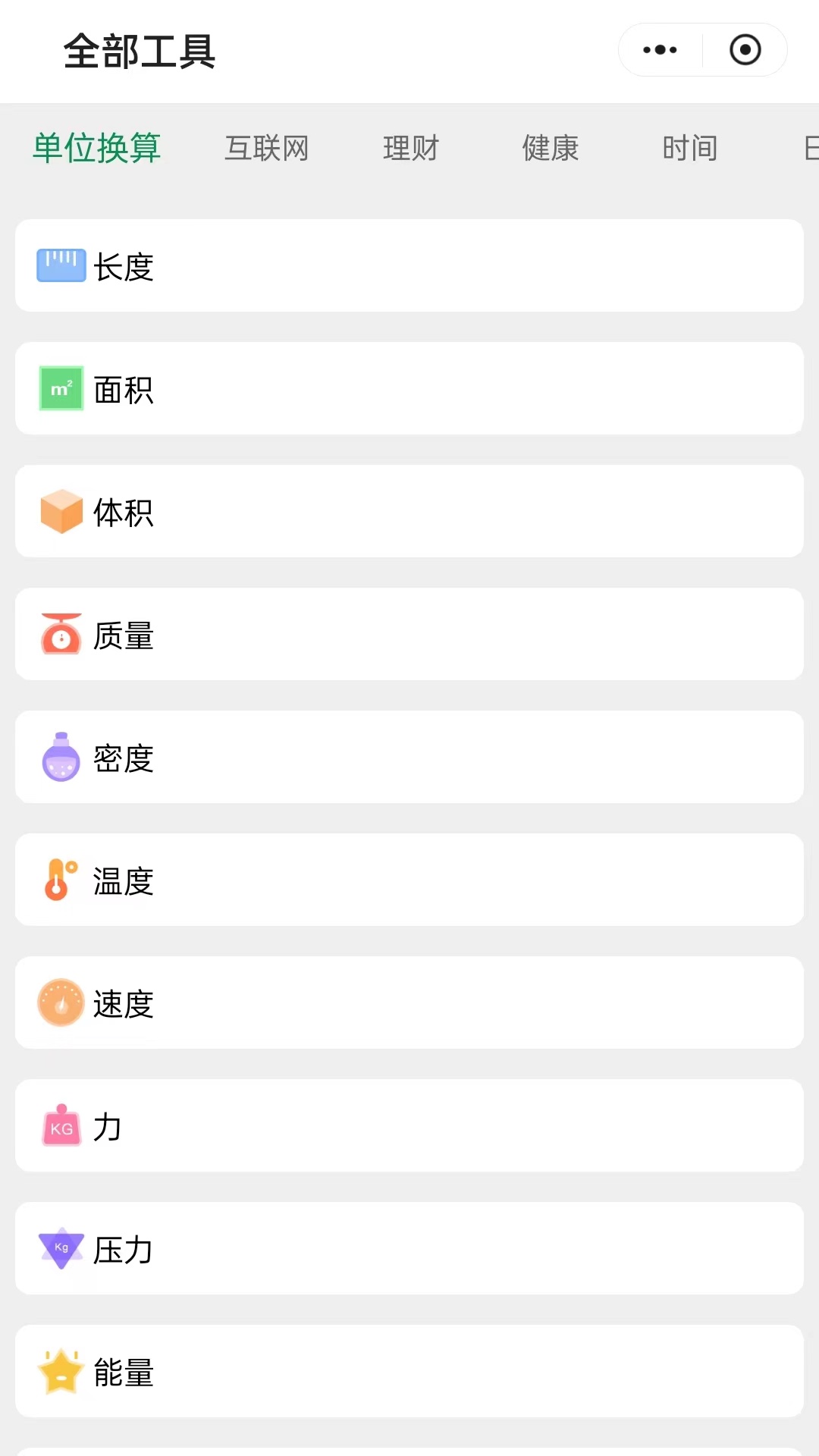819x1456 pixels.
Task: Switch to the 理财 tab
Action: point(411,148)
